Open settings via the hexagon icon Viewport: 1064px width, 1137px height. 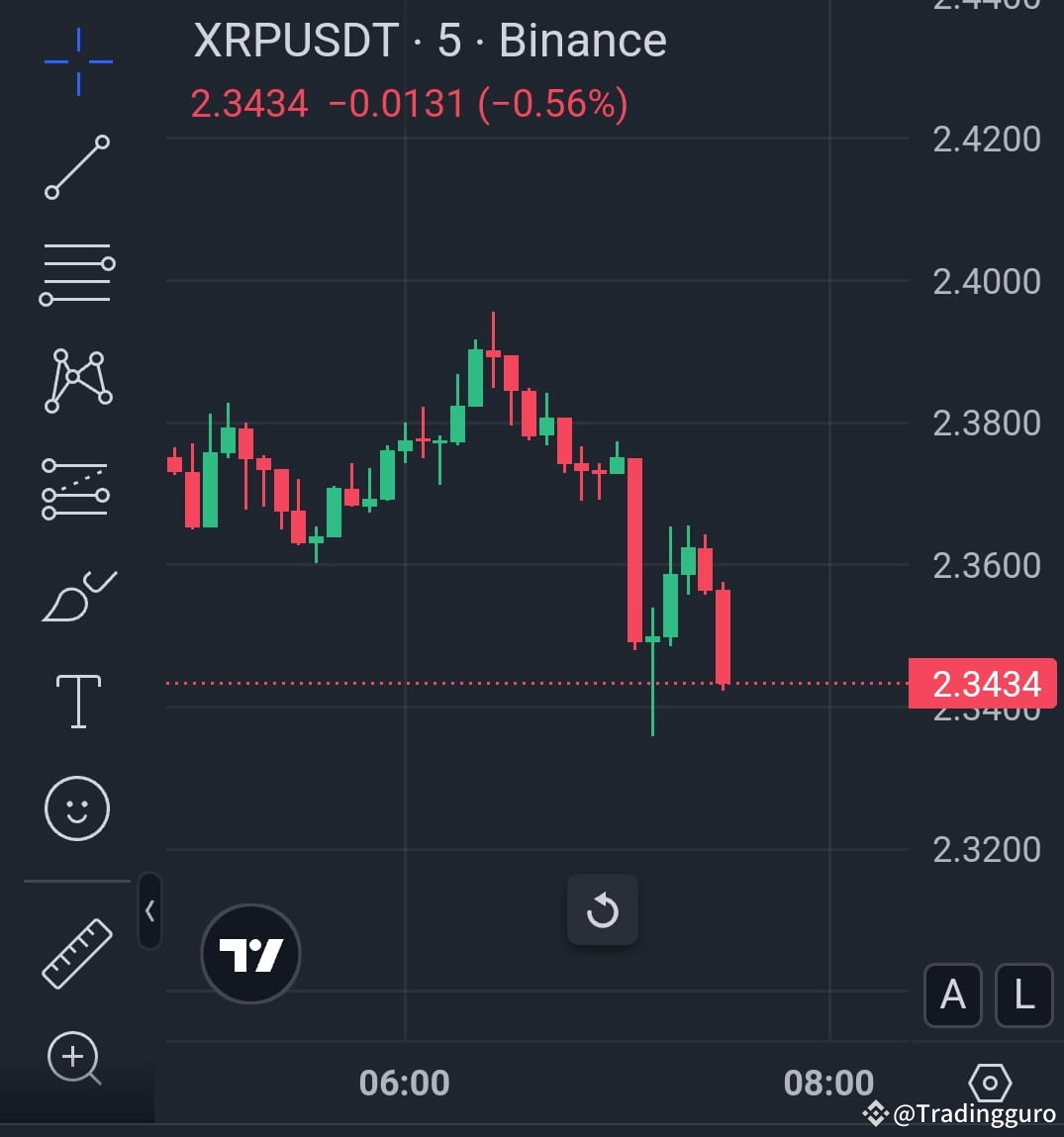click(x=990, y=1083)
